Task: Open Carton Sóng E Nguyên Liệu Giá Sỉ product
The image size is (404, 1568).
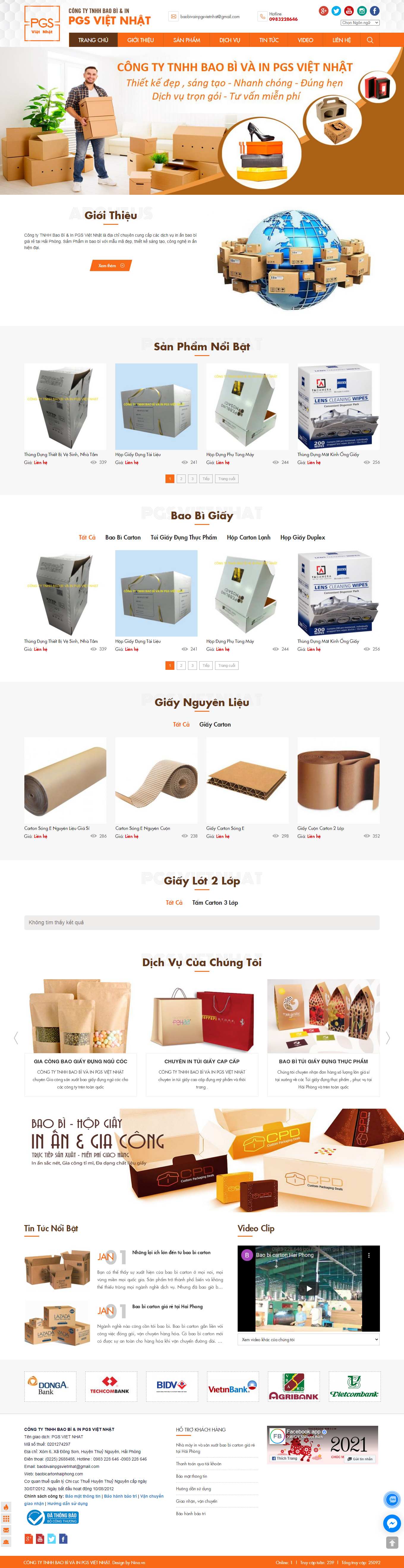Action: coord(57,828)
